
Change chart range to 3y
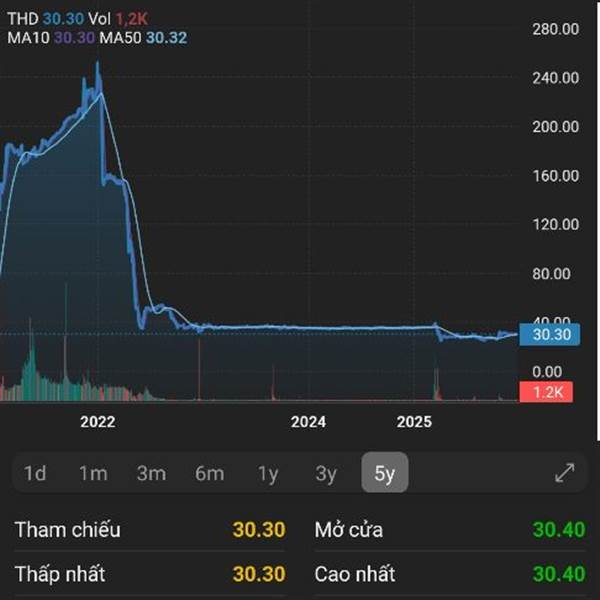326,474
